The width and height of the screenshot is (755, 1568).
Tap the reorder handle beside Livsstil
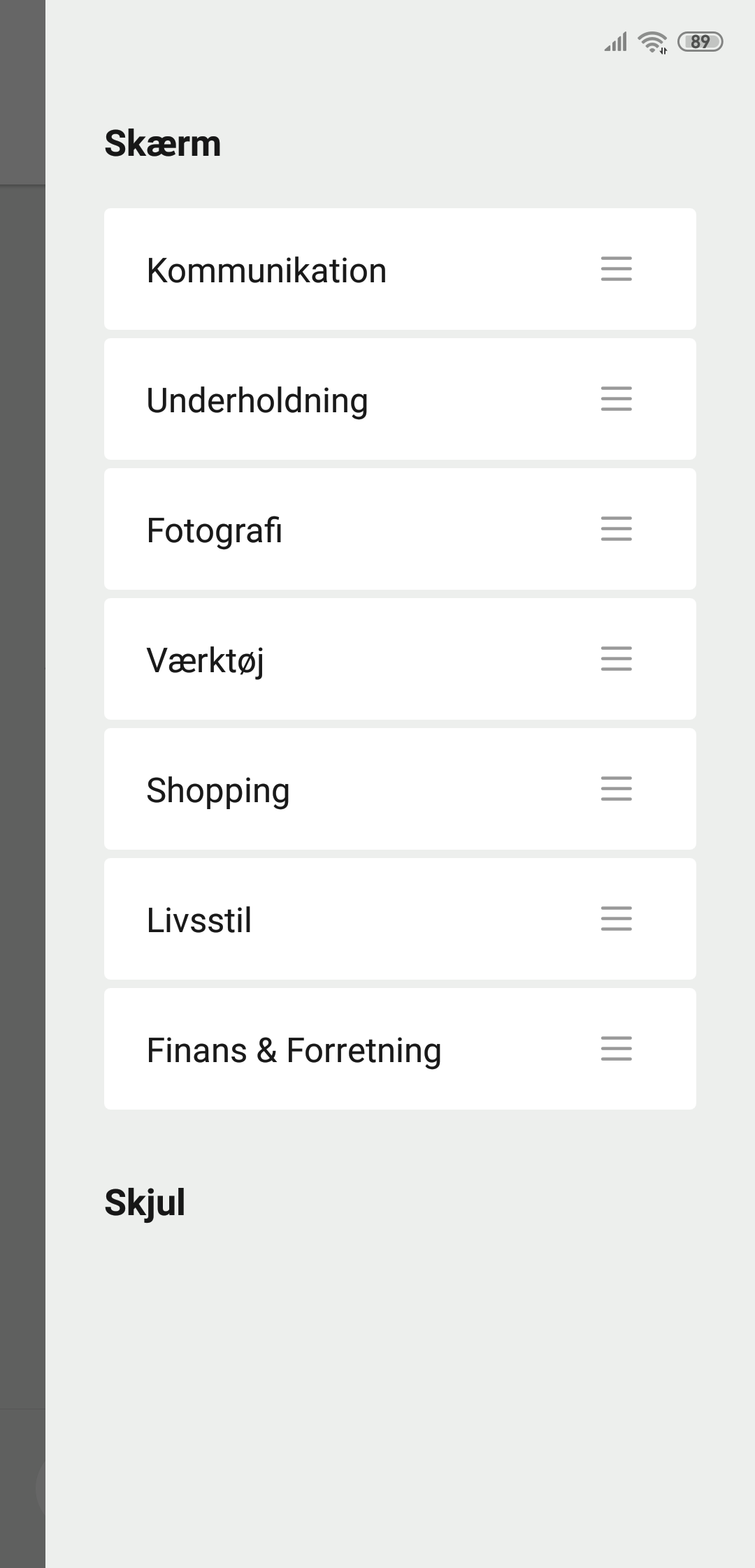click(x=616, y=919)
